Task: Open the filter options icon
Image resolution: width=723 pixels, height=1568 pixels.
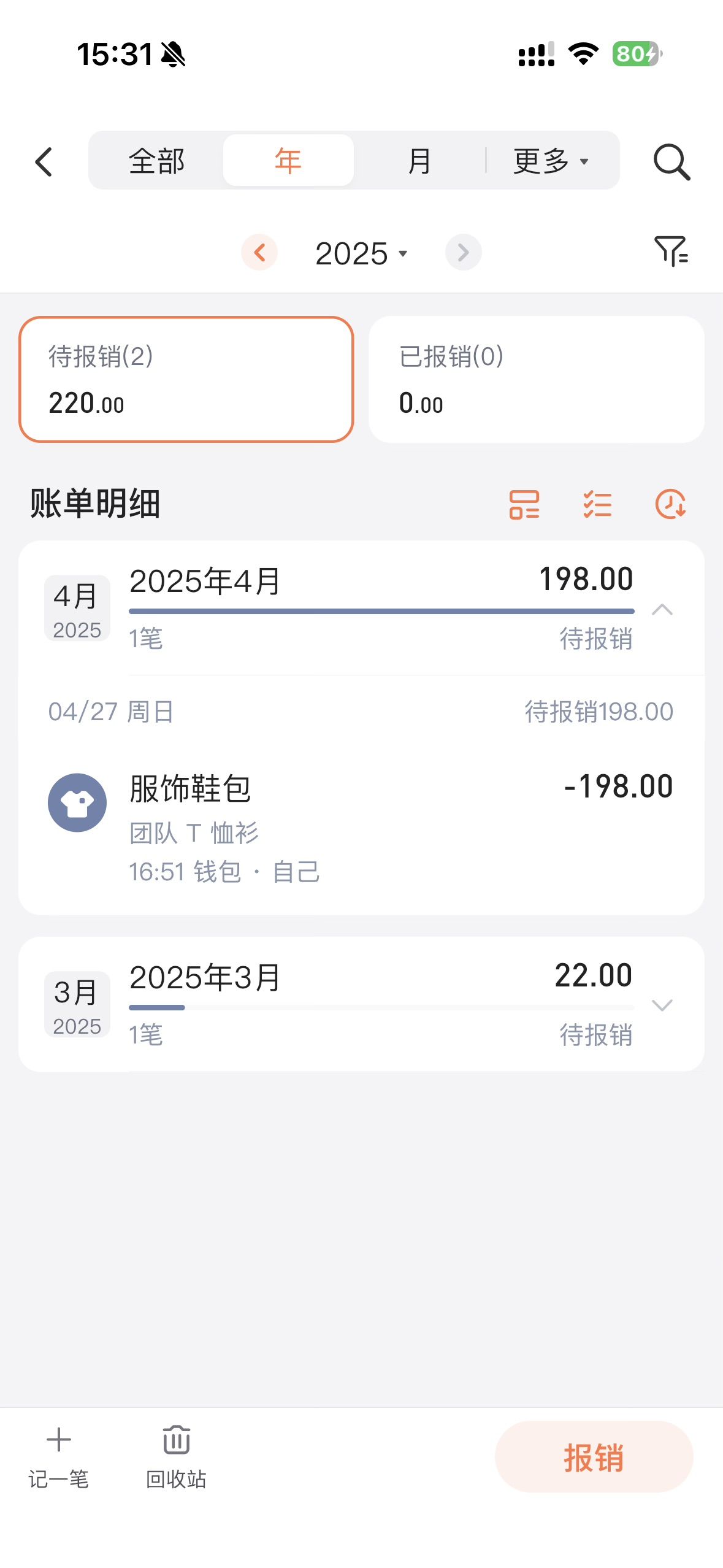Action: coord(671,251)
